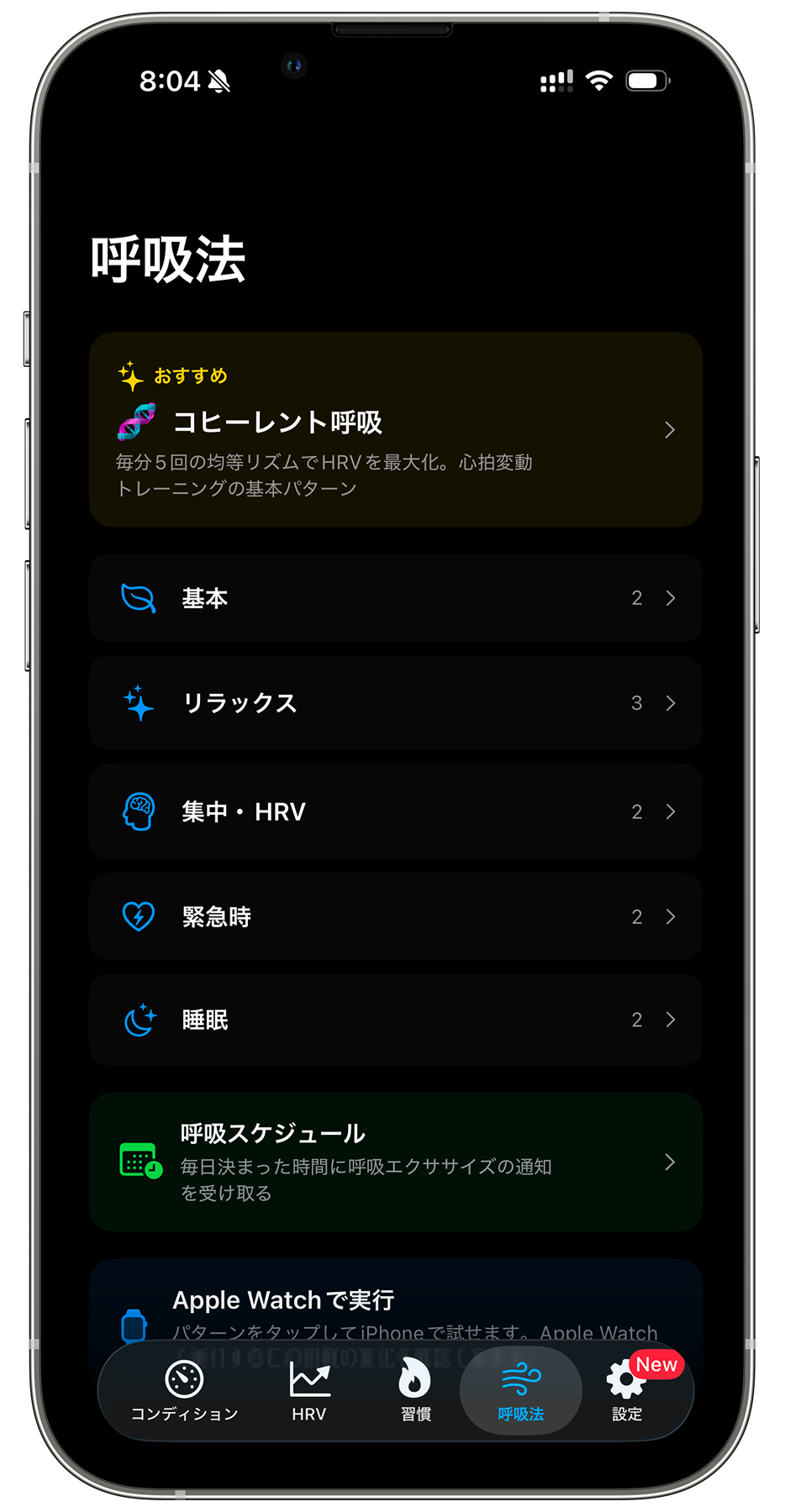
Task: Tap the sparkle icon for リラックス
Action: click(x=138, y=704)
